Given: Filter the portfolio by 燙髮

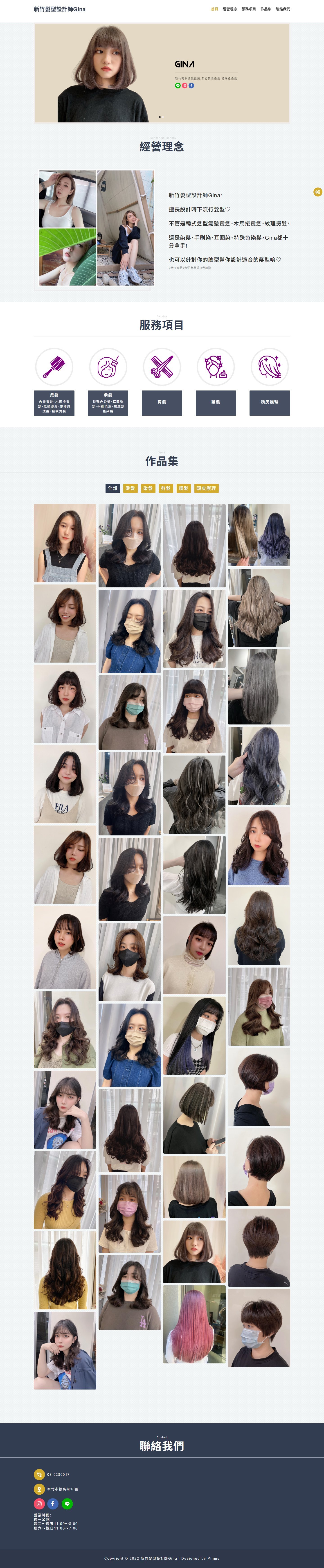Looking at the screenshot, I should pyautogui.click(x=130, y=488).
